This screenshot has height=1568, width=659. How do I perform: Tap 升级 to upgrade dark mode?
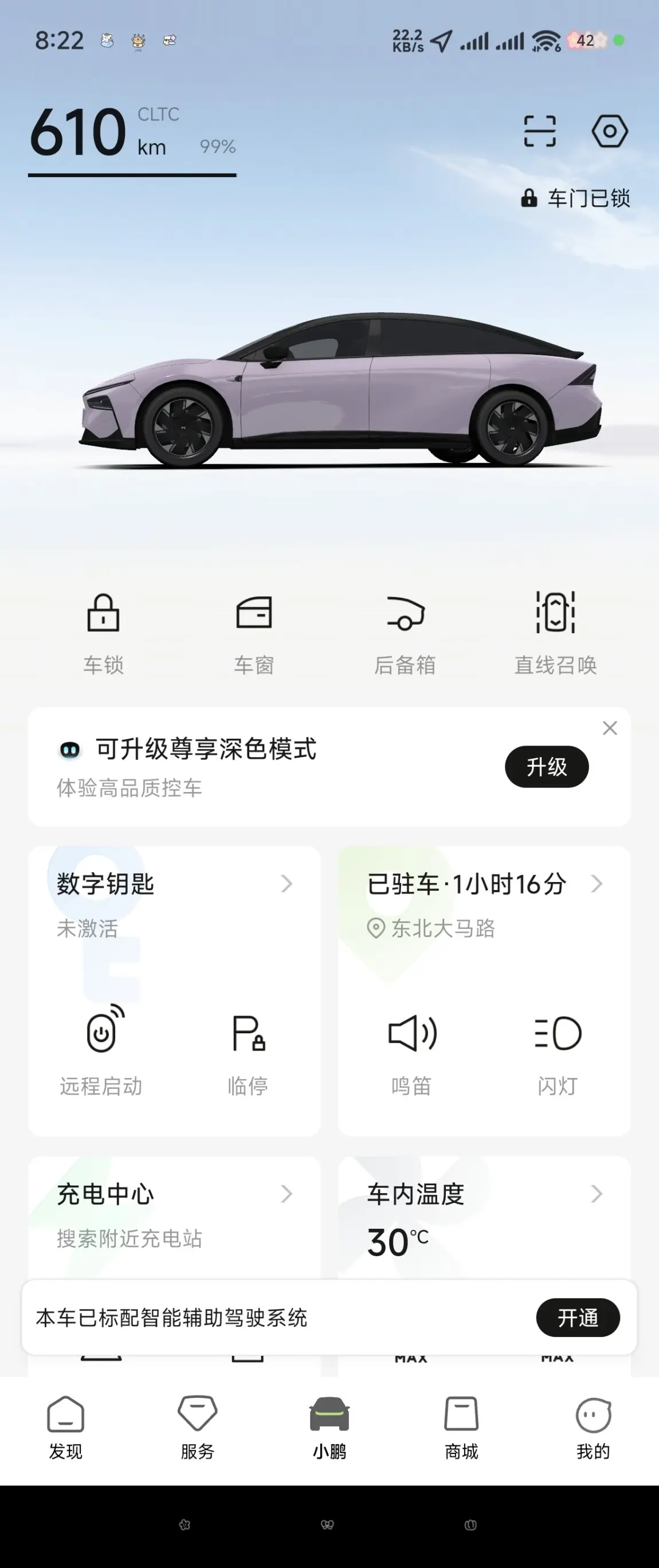546,766
